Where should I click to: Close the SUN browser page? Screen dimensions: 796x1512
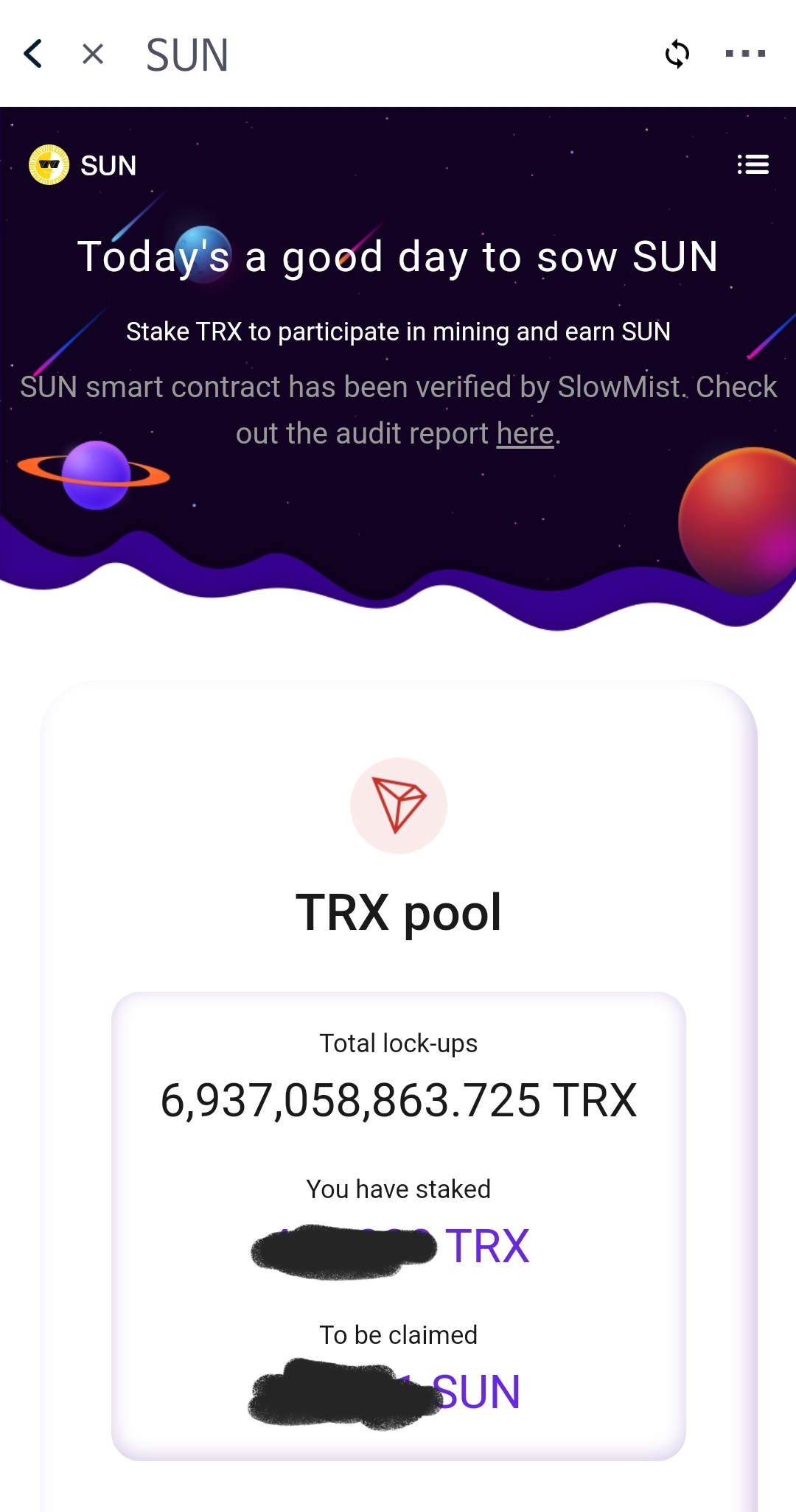click(x=93, y=54)
